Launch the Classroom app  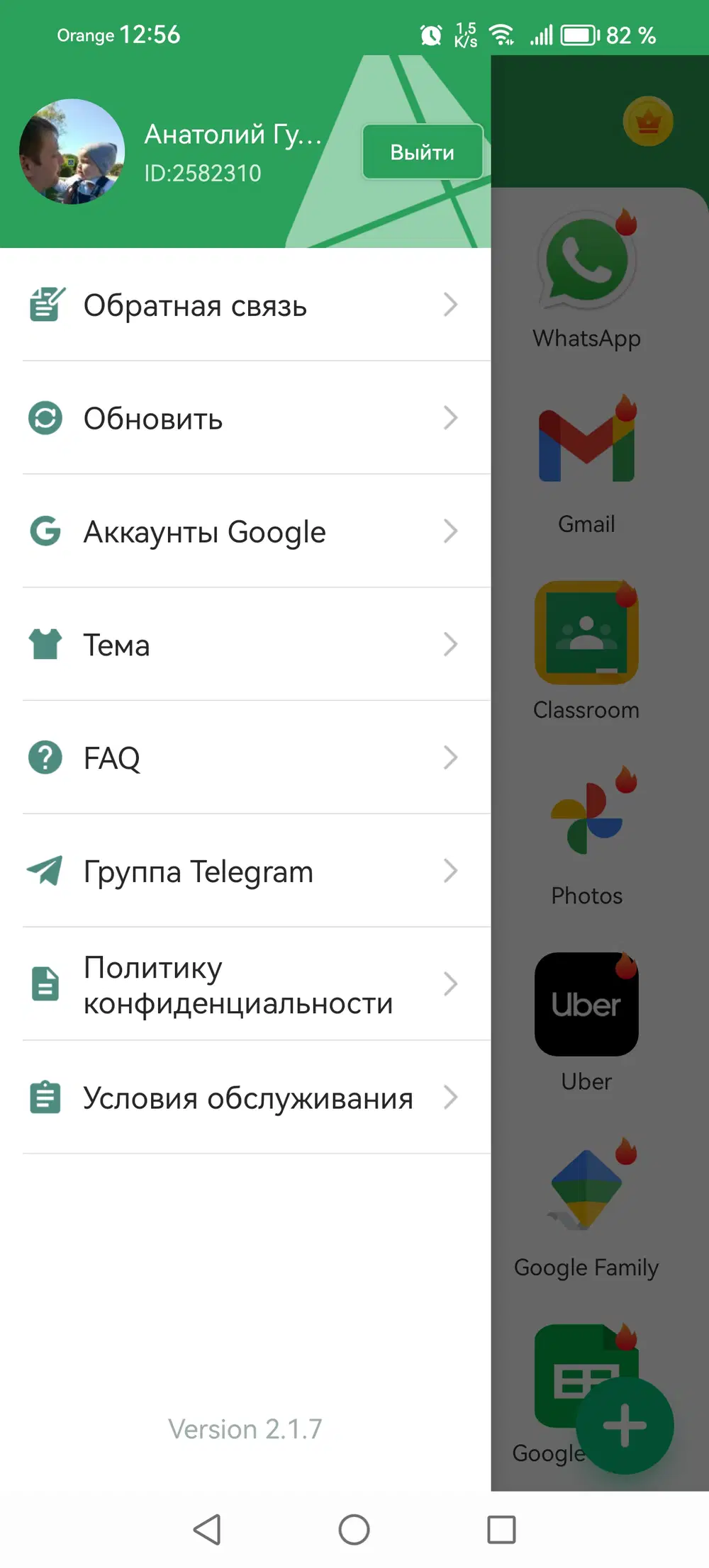(586, 633)
